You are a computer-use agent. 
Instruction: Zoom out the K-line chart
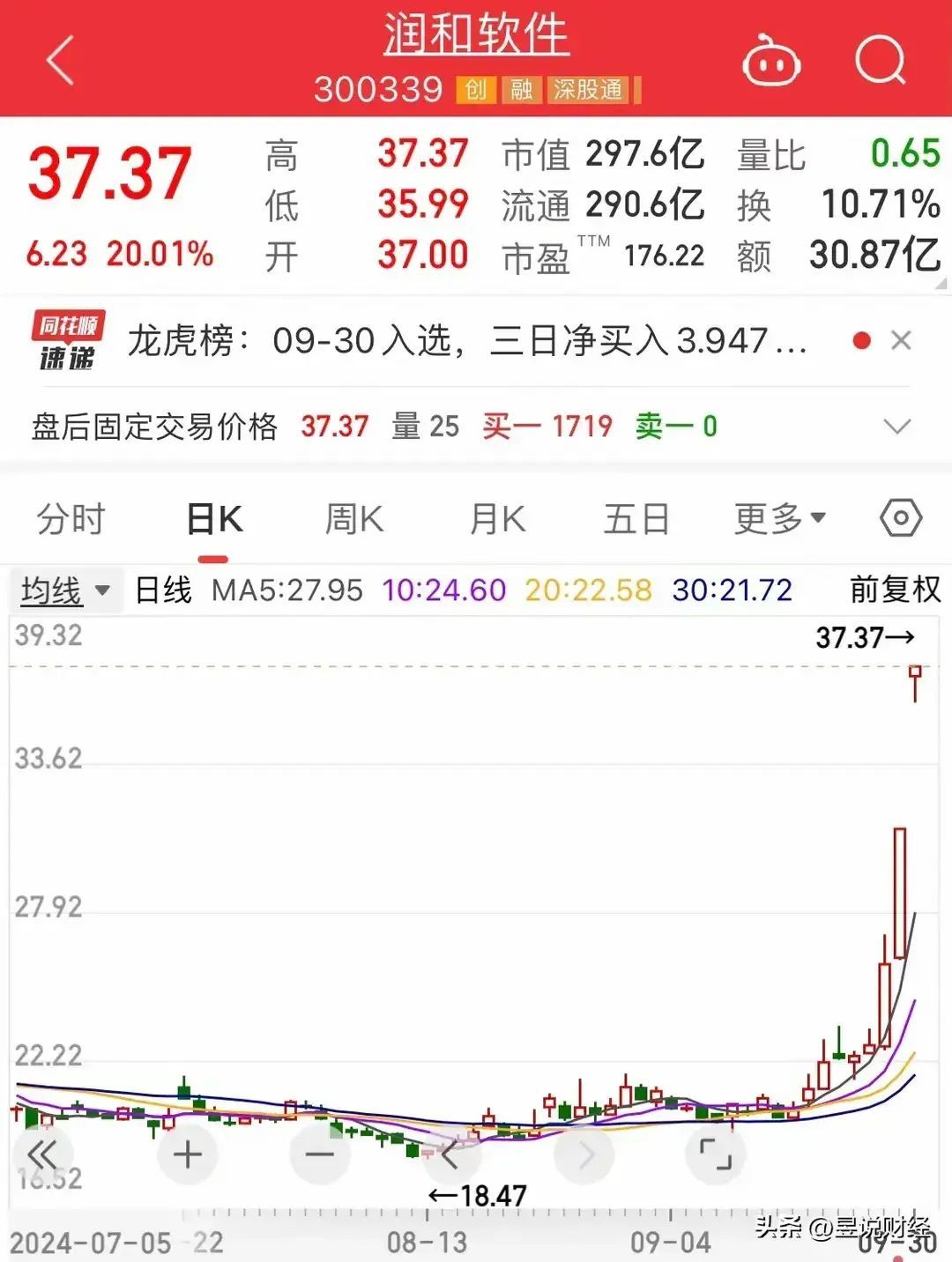coord(319,1154)
